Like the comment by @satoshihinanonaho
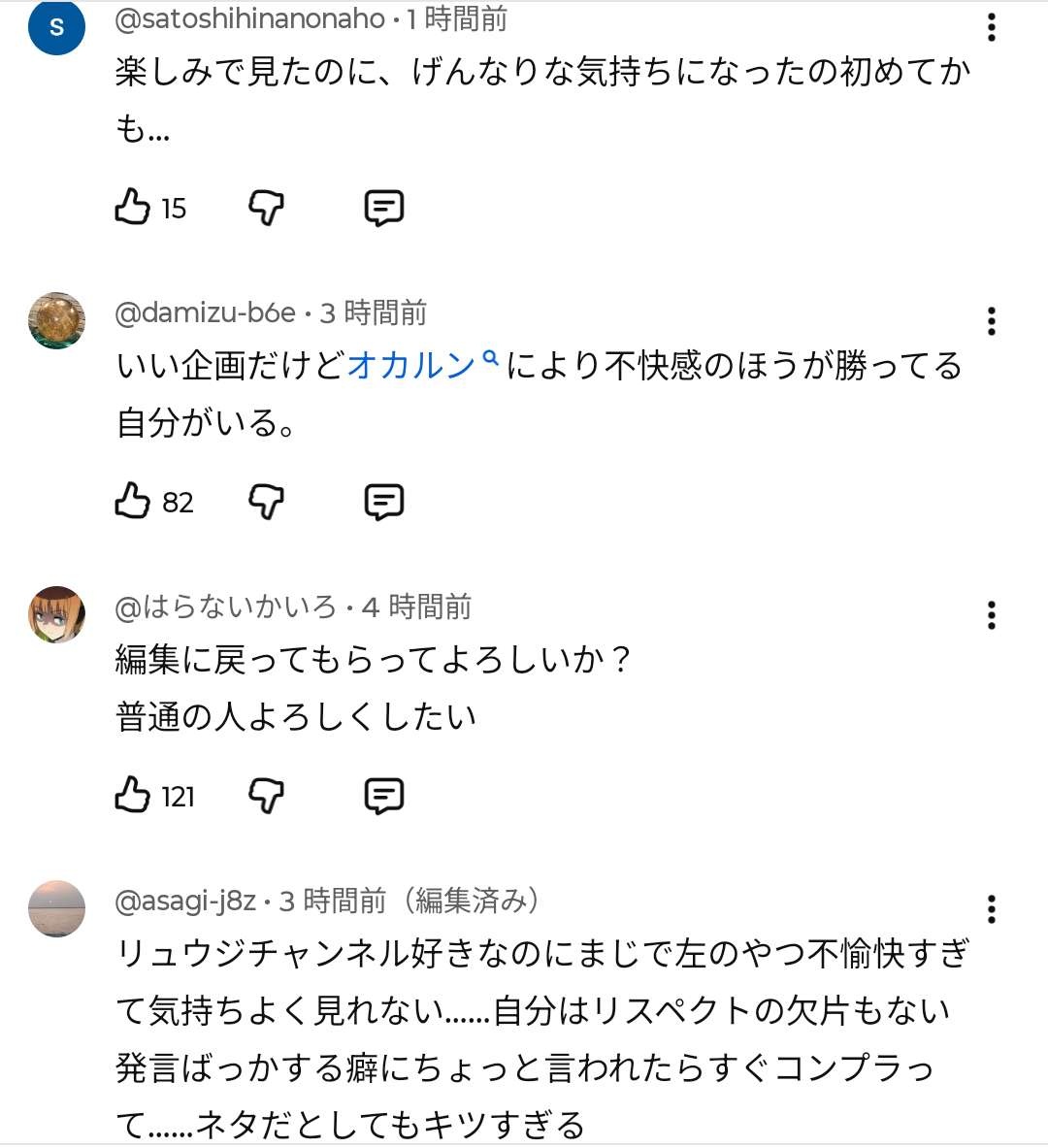 click(x=133, y=208)
